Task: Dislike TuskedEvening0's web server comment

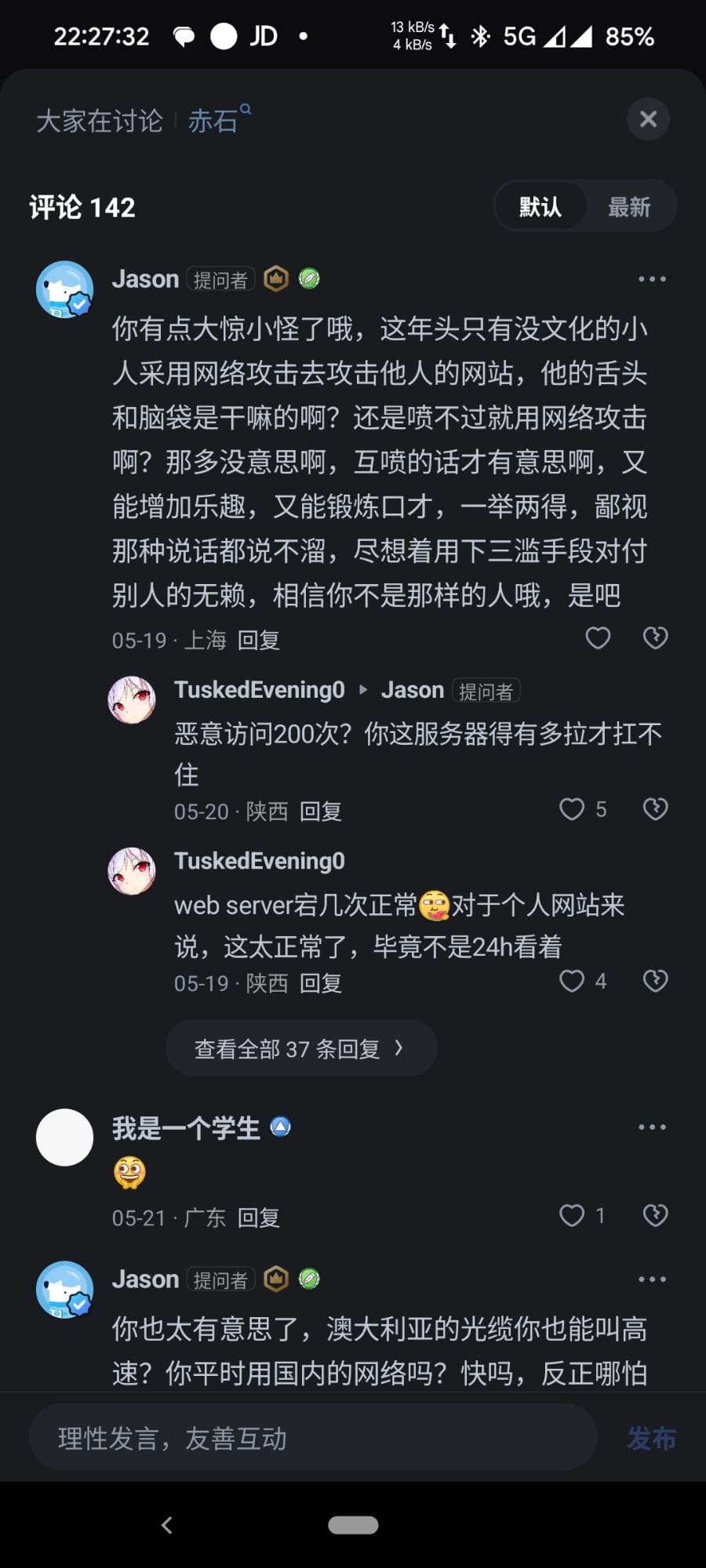Action: [x=655, y=981]
